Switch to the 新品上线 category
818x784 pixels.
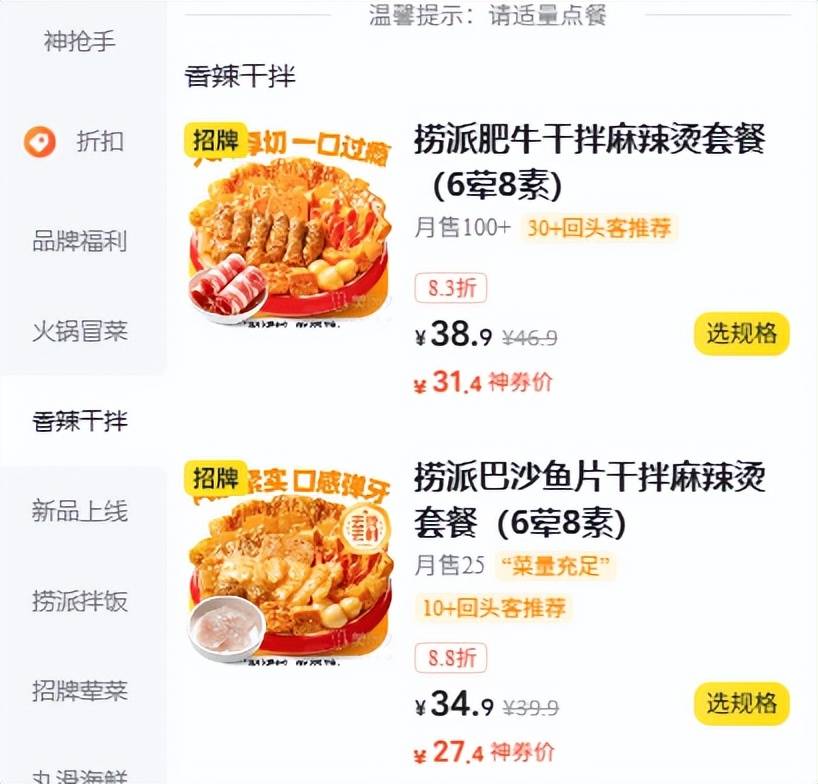click(80, 511)
